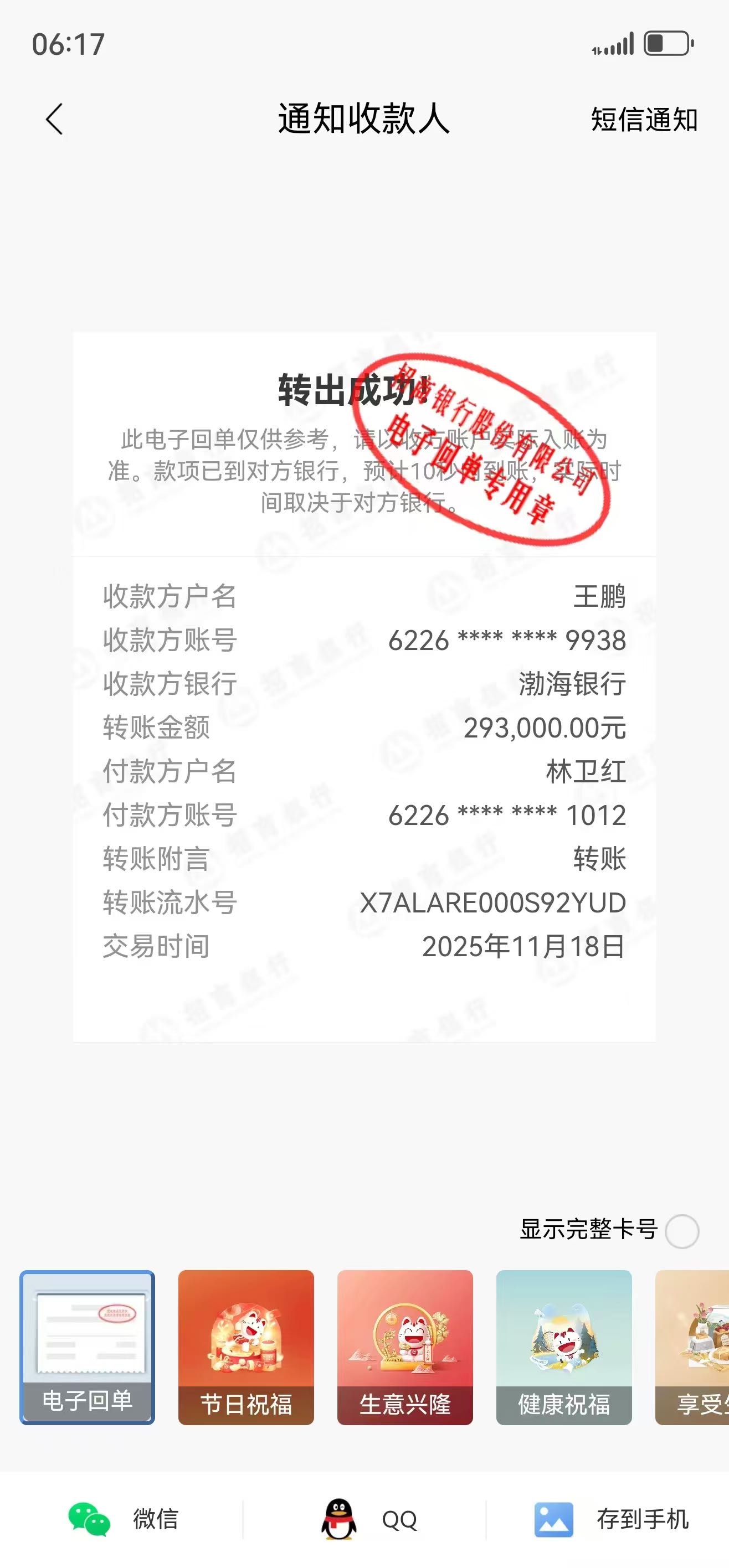
Task: Open 短信通知 to notify by SMS
Action: click(x=644, y=119)
